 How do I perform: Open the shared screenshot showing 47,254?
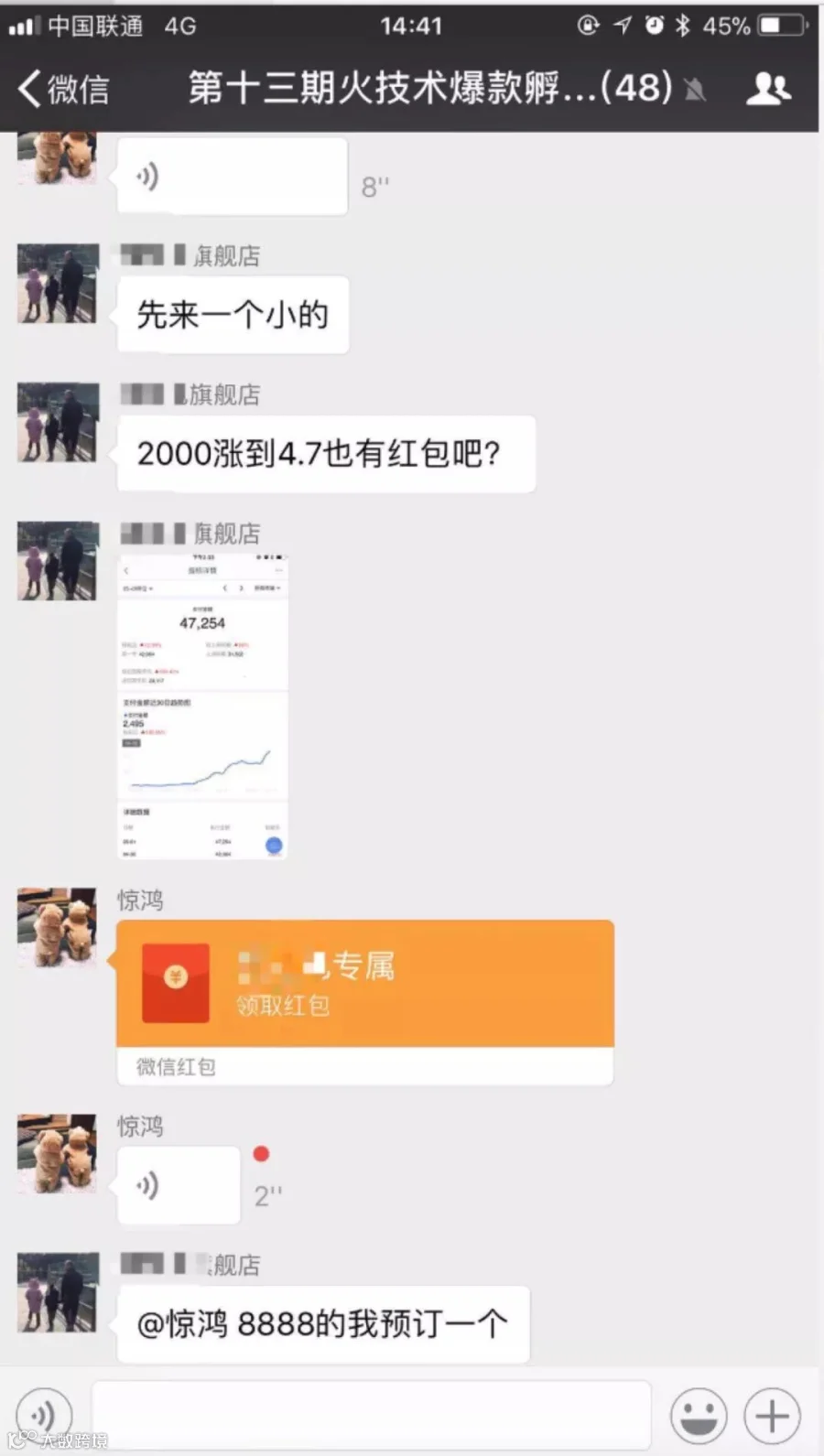[202, 706]
